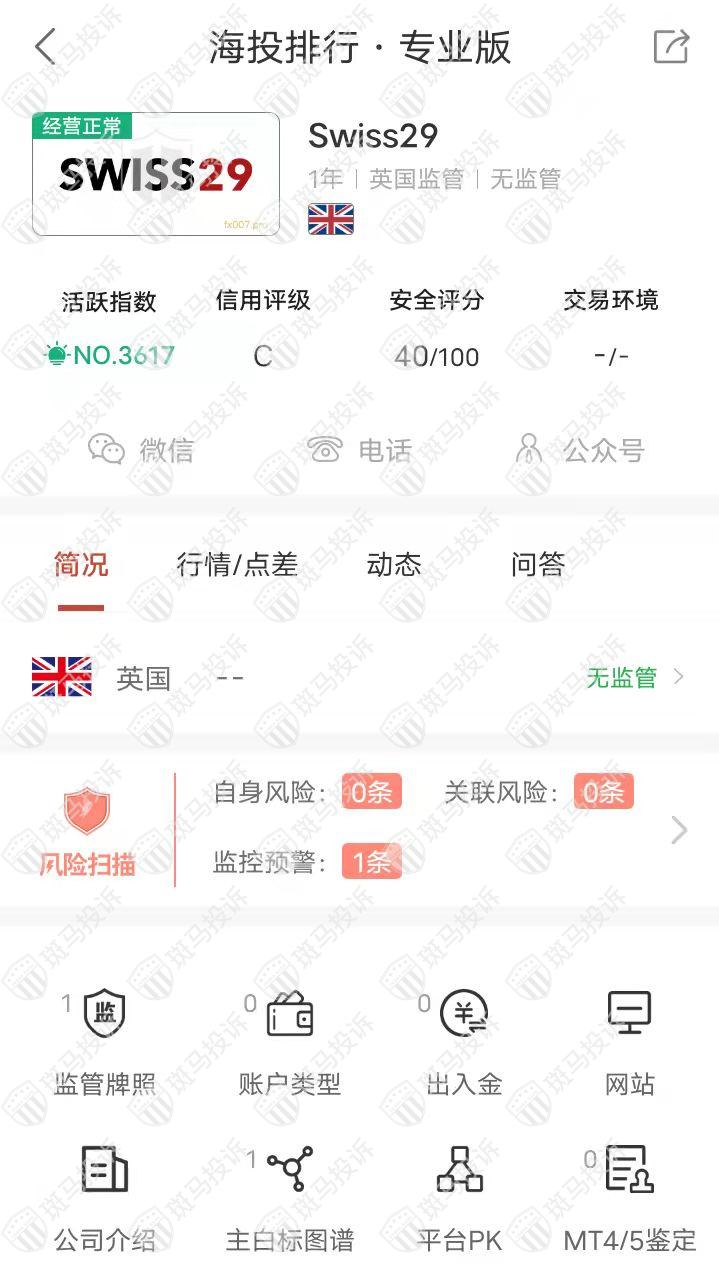Open MT4/5鉴定
This screenshot has height=1279, width=719.
coord(630,1198)
